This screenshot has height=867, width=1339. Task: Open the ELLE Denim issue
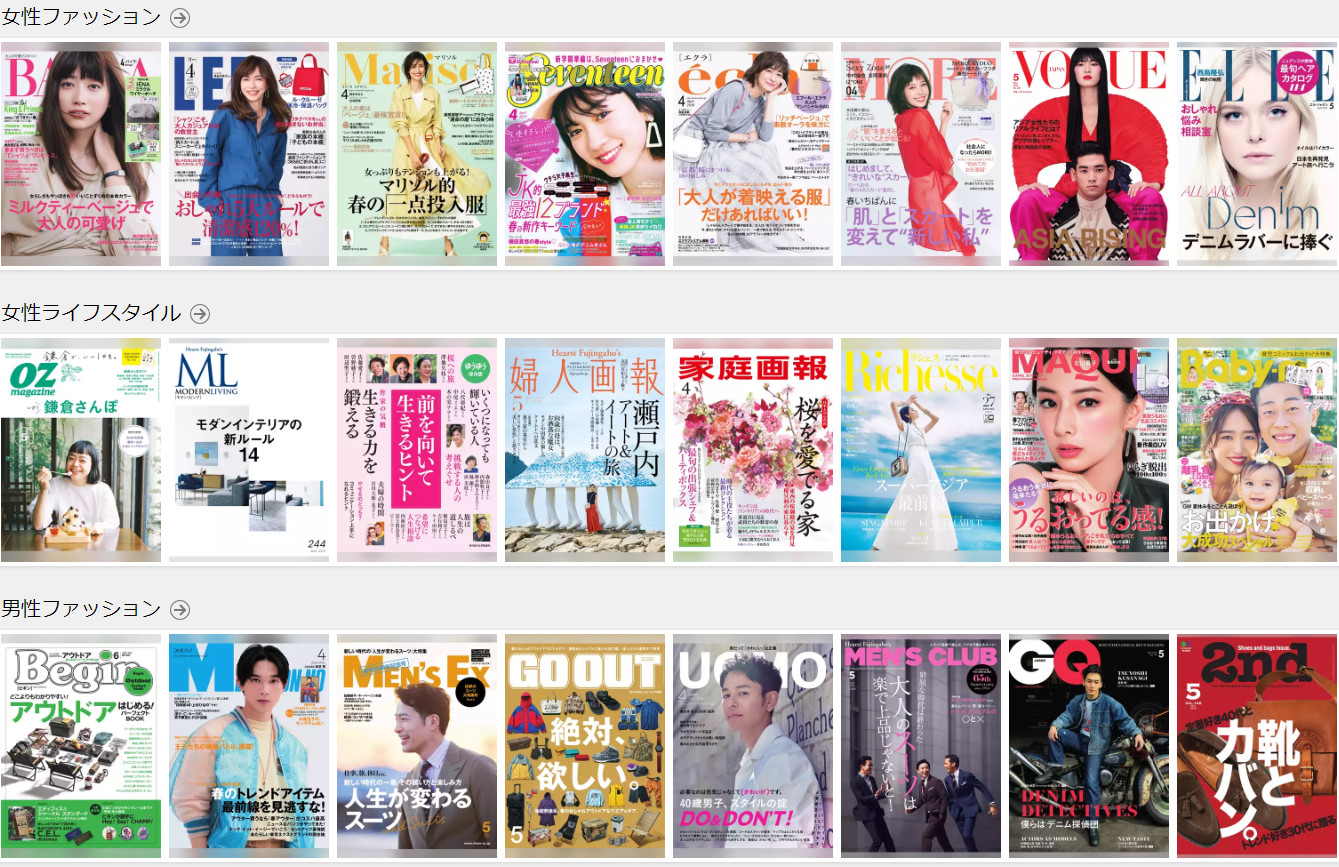coord(1256,153)
